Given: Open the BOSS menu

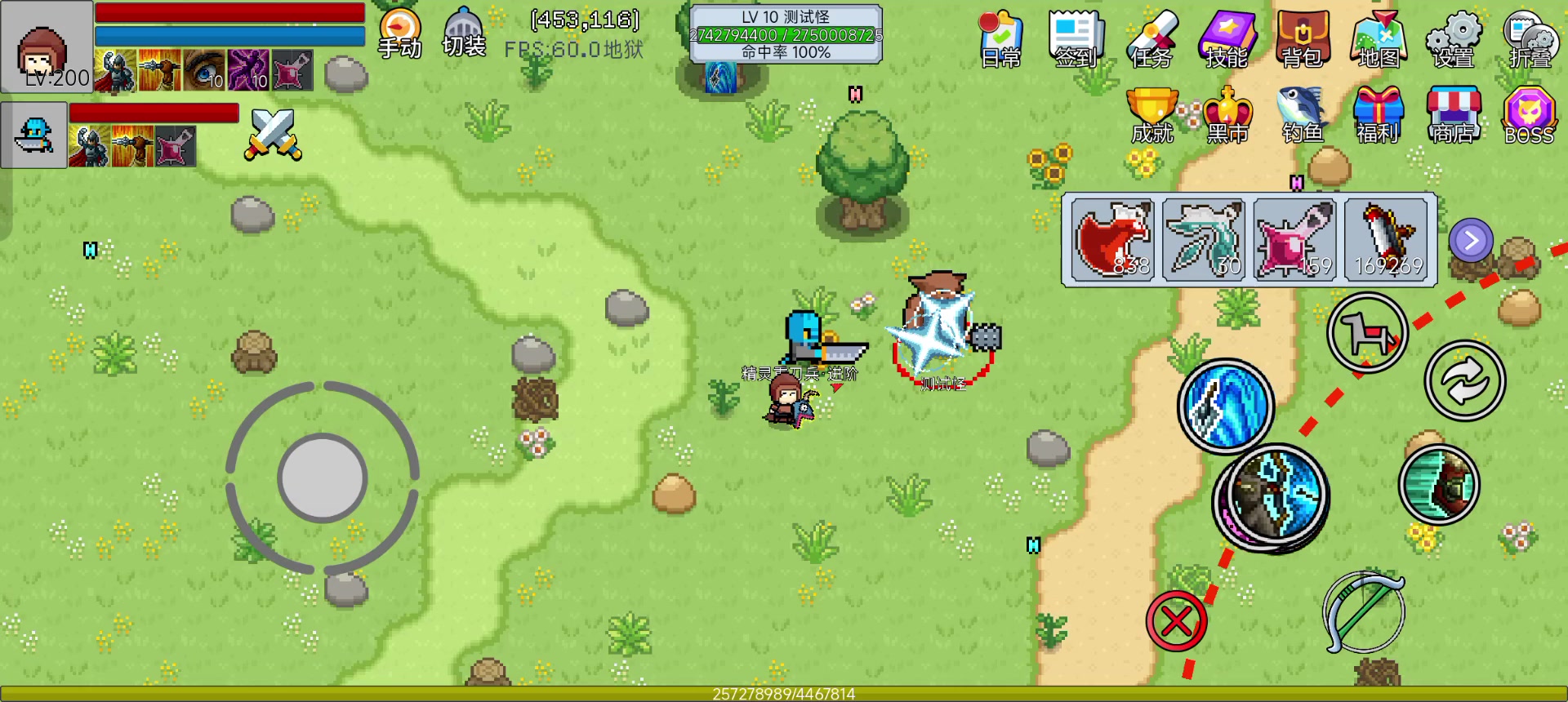Looking at the screenshot, I should coord(1529,114).
